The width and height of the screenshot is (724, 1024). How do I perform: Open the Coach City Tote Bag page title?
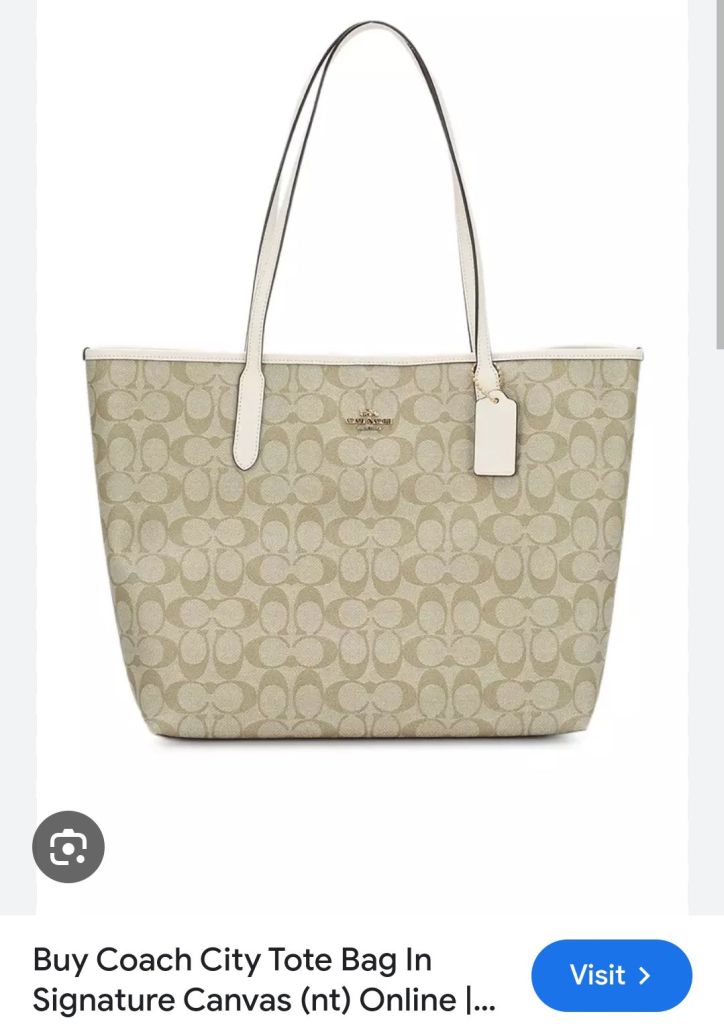tap(265, 979)
